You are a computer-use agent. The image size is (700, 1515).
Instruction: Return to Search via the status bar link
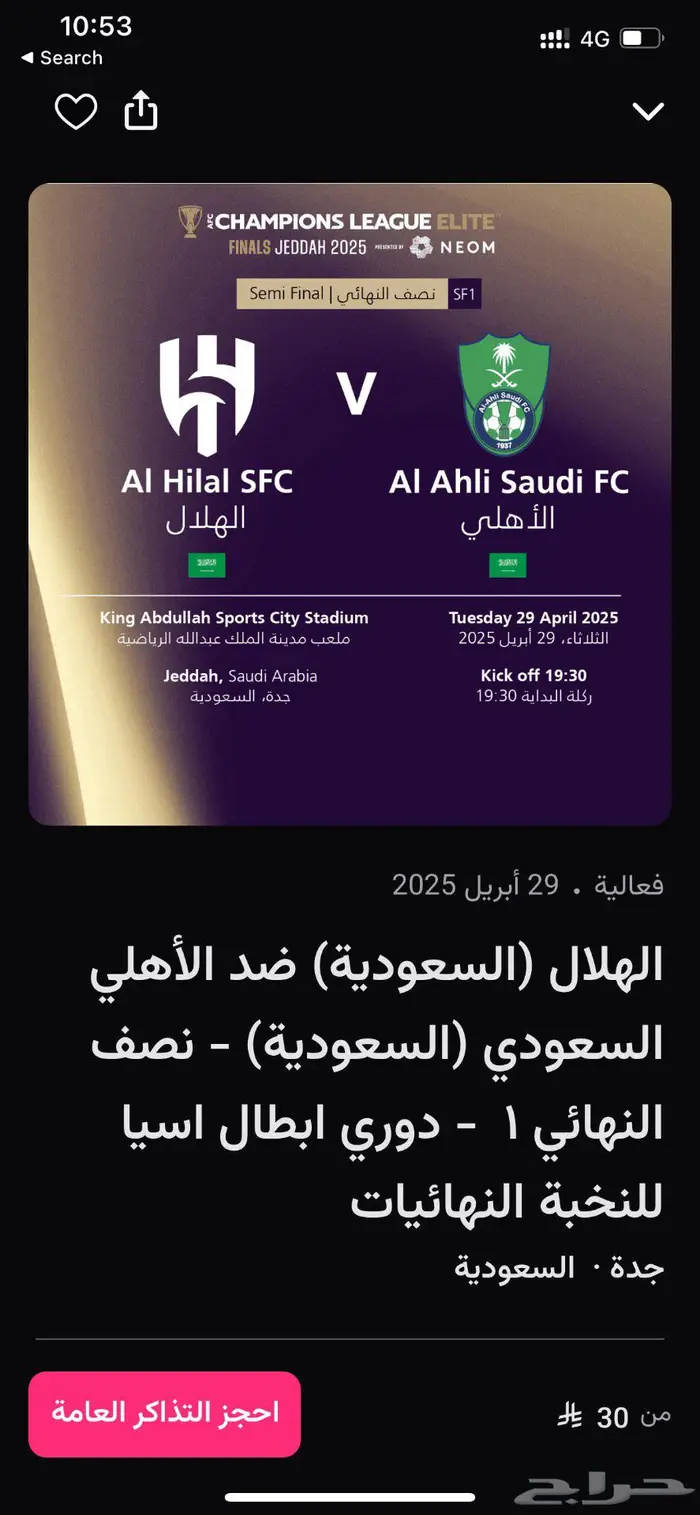[61, 58]
